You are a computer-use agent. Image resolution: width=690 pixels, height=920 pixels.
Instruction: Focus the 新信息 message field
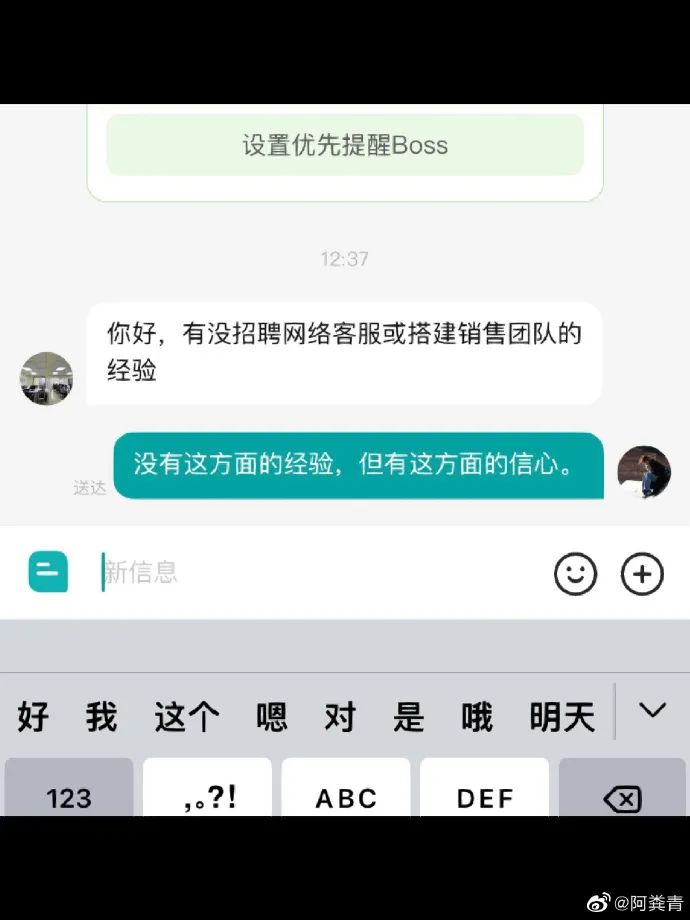click(320, 572)
